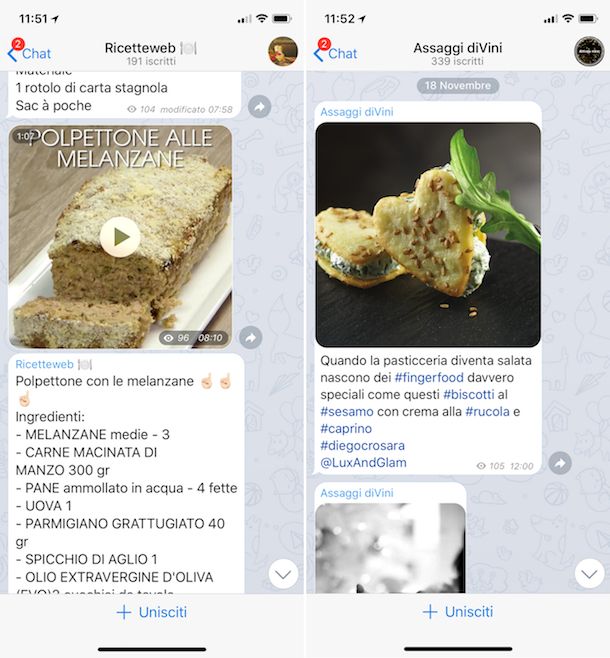Join the Assaggi diVini channel with Unisciti

tap(457, 612)
